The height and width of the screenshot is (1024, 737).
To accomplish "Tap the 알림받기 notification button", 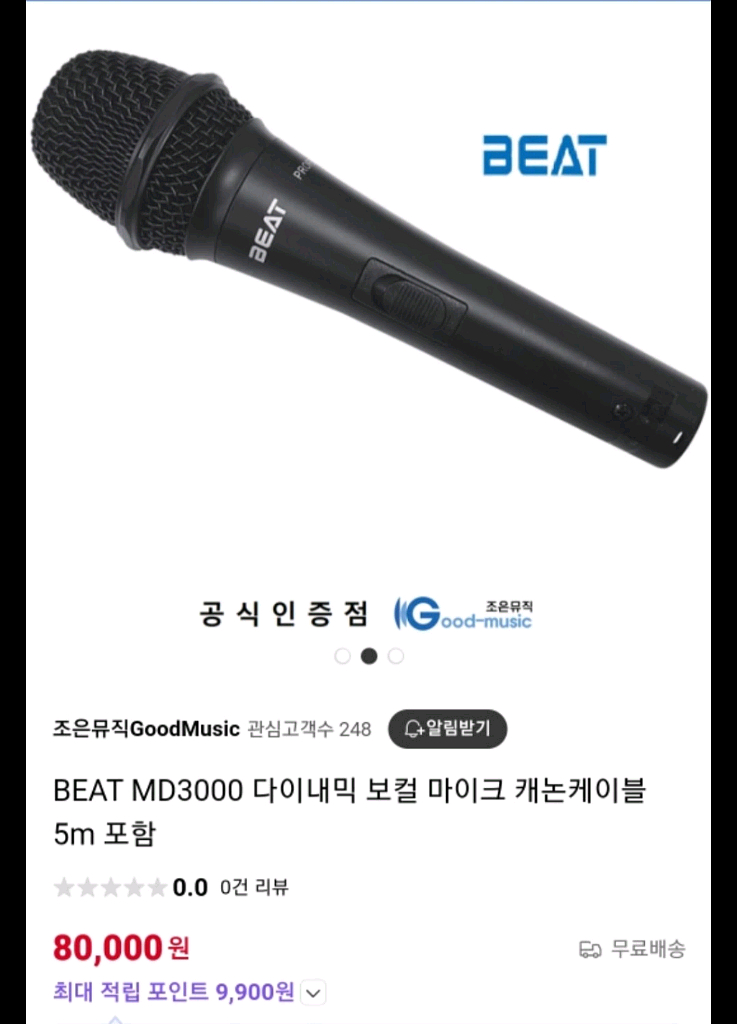I will pyautogui.click(x=447, y=729).
